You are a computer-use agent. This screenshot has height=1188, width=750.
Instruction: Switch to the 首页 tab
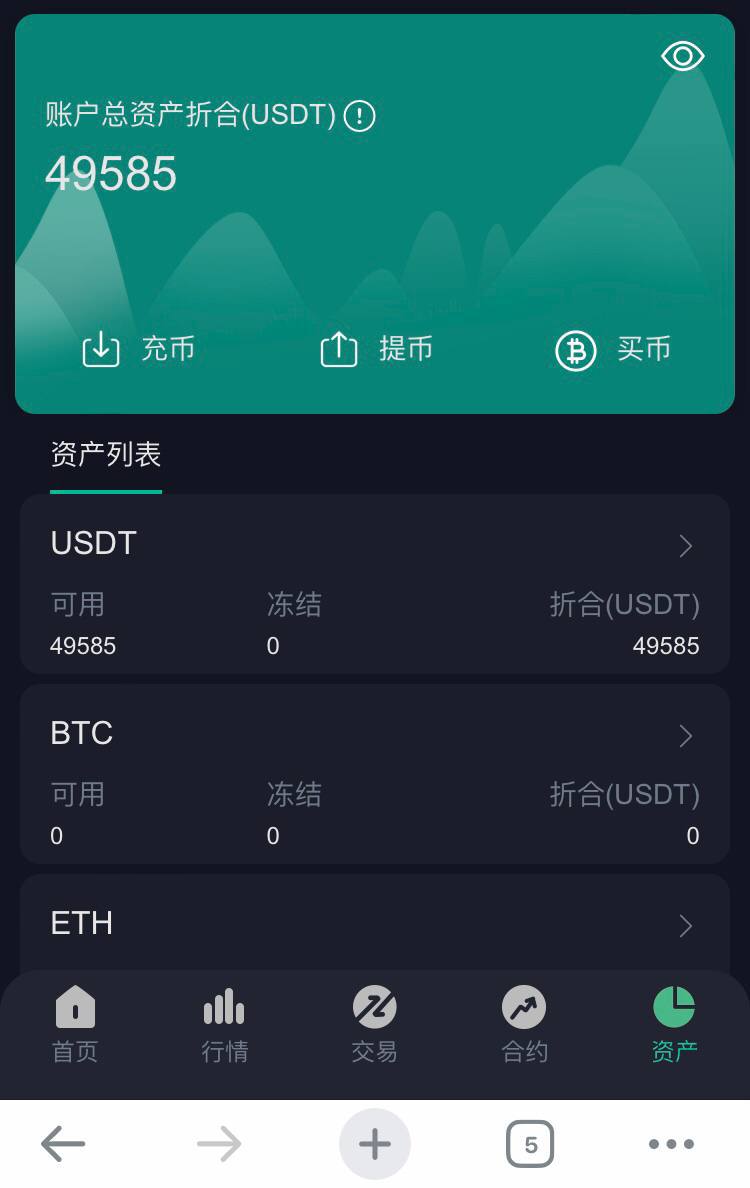click(x=75, y=1024)
